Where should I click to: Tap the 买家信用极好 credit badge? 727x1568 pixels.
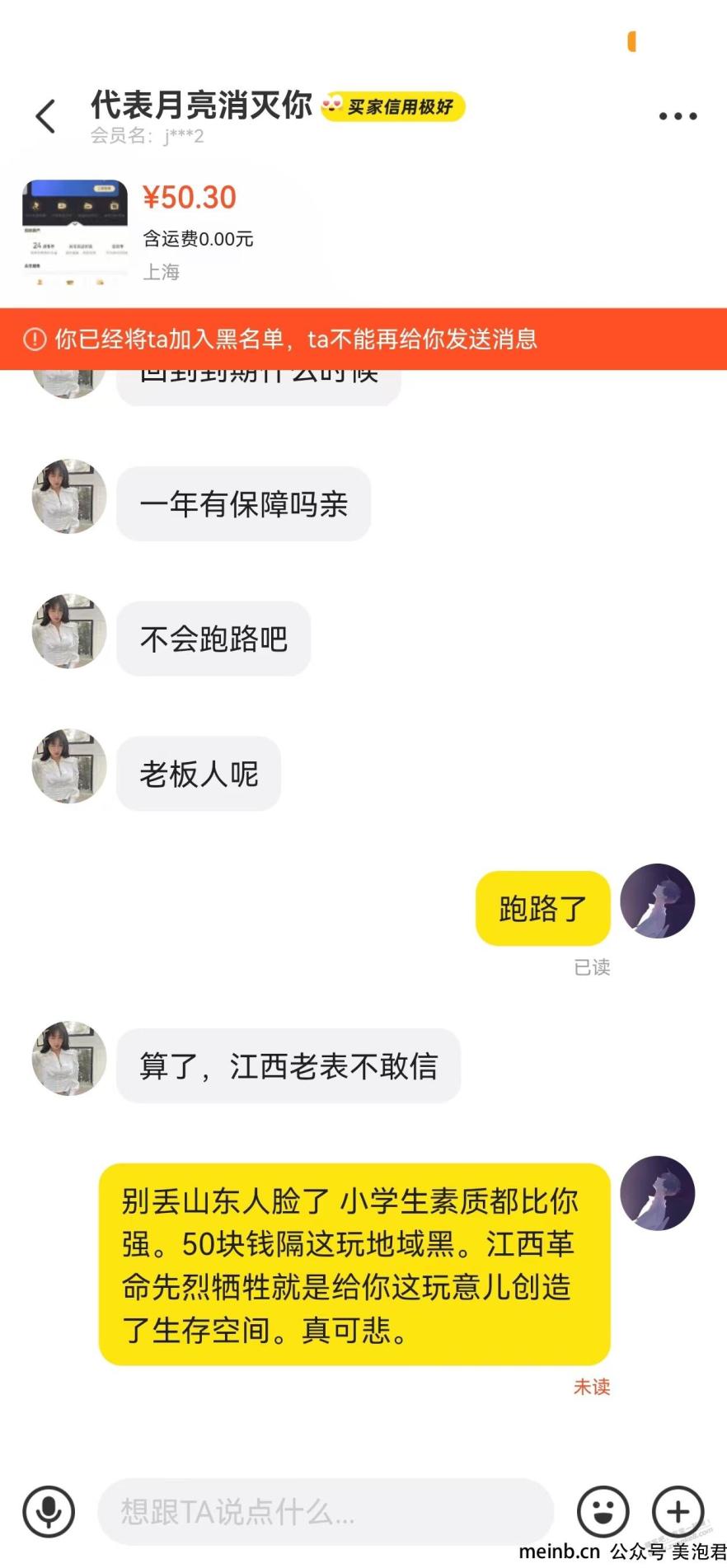[x=393, y=106]
